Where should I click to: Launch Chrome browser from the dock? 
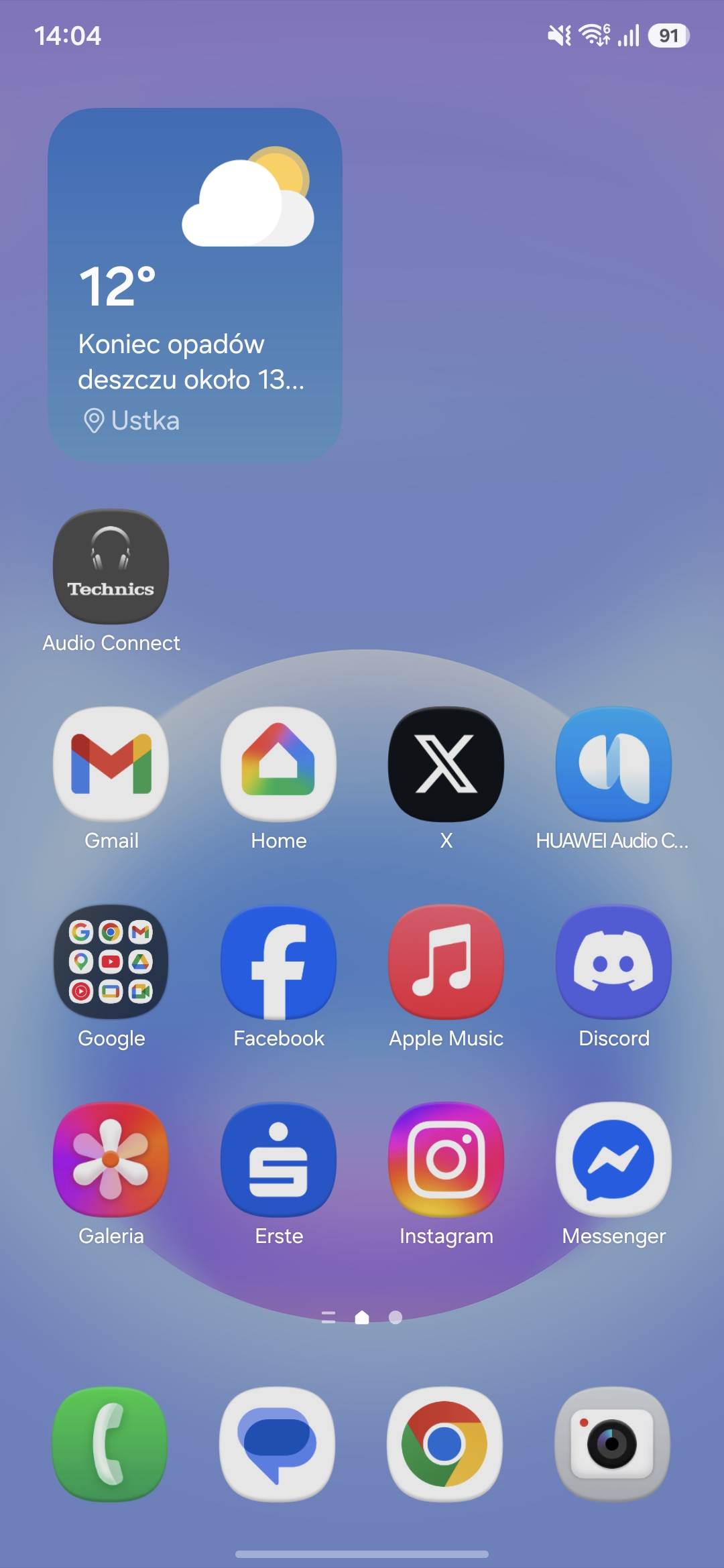pos(445,1443)
